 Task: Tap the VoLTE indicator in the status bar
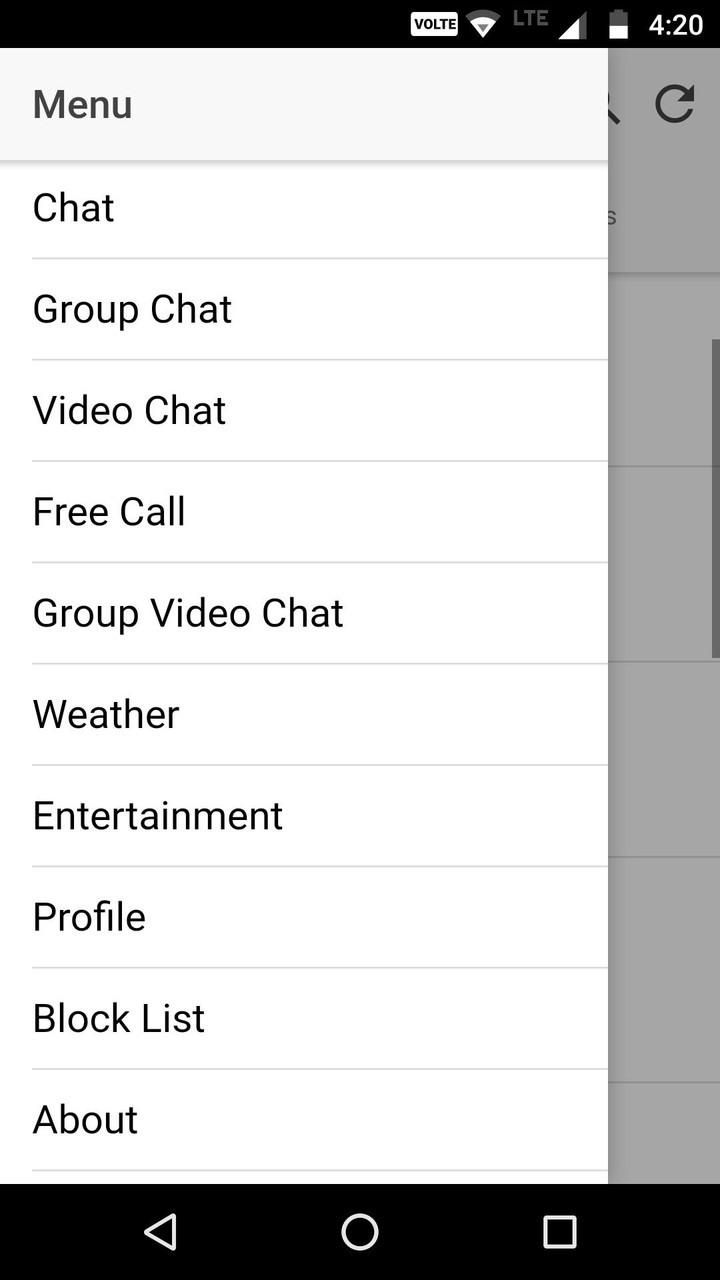(433, 22)
